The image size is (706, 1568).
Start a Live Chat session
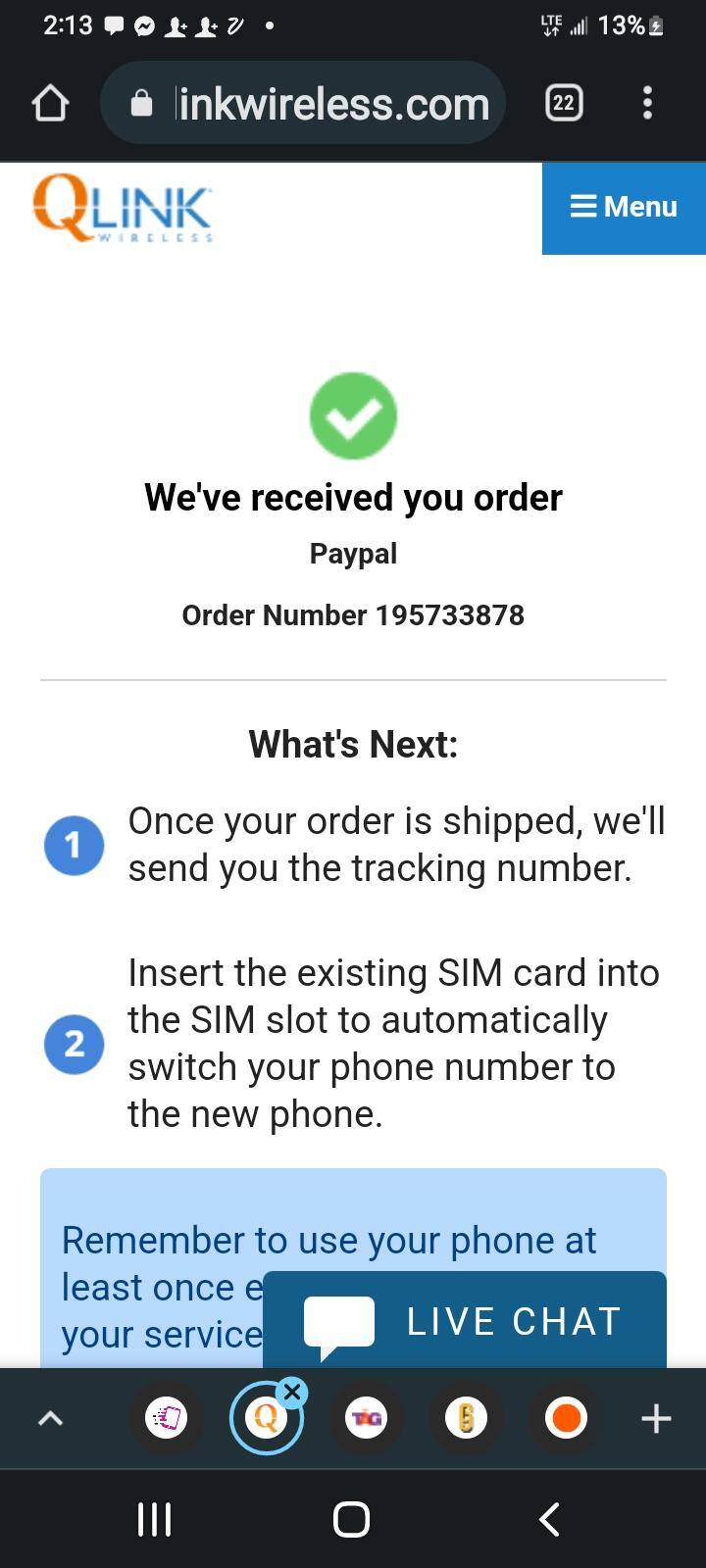[465, 1321]
